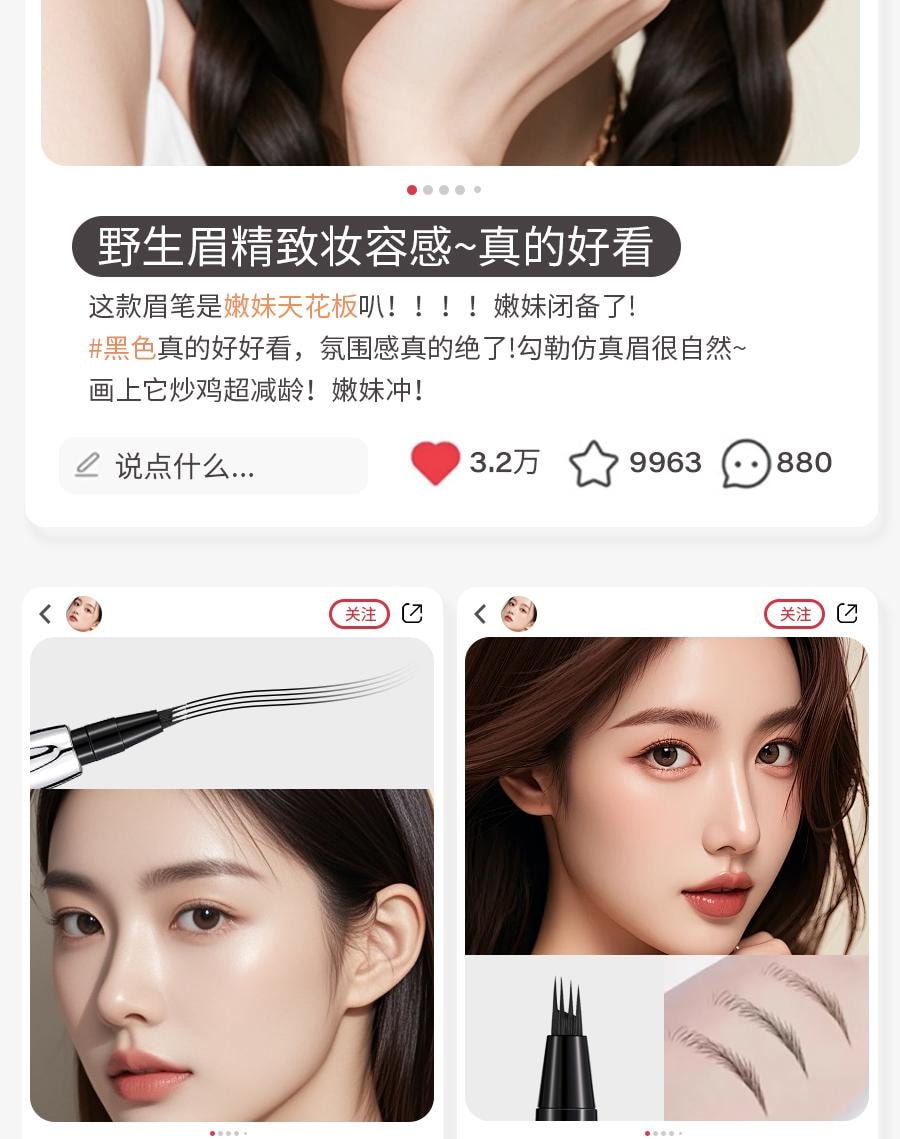This screenshot has width=900, height=1139.
Task: Tap the like count showing 3.2万
Action: (x=504, y=462)
